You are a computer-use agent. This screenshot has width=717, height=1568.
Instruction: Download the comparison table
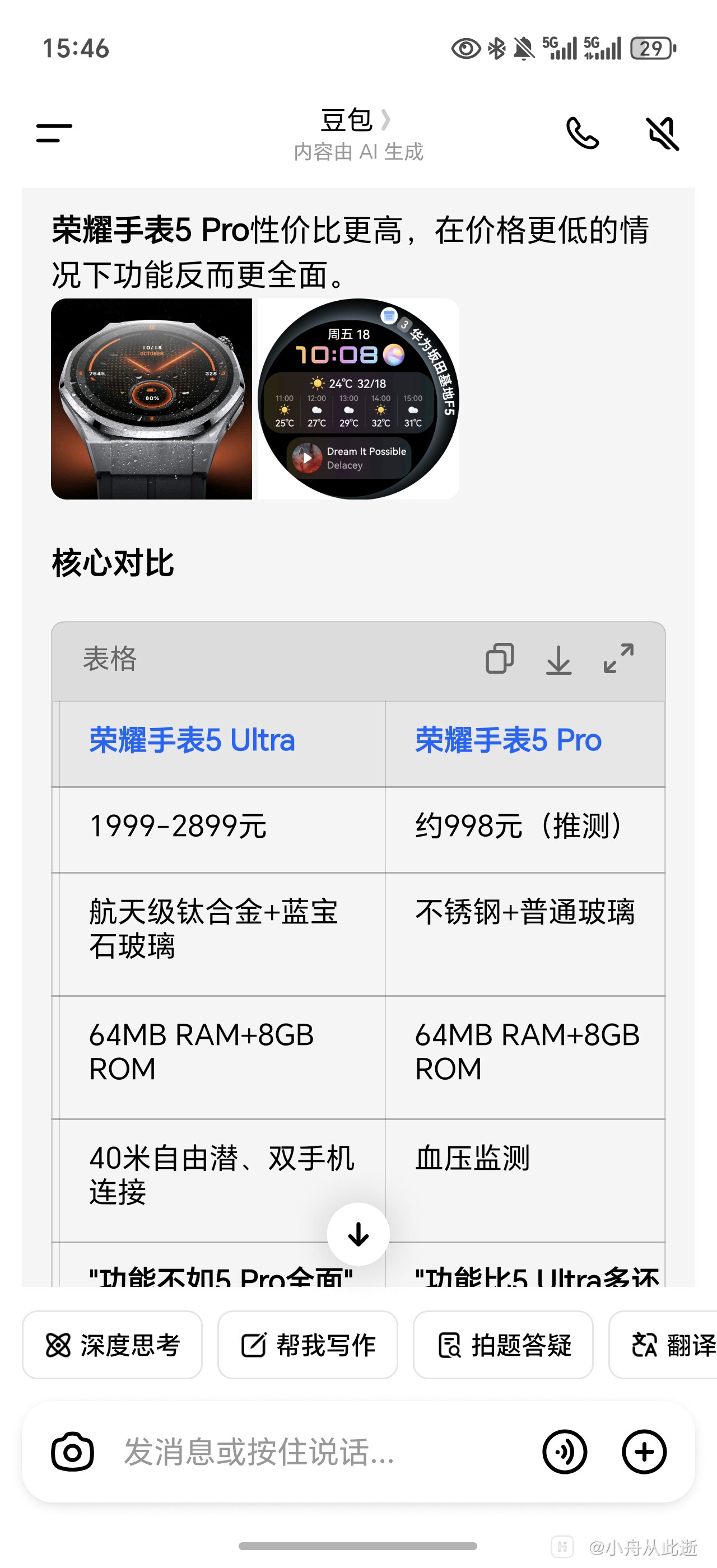click(x=558, y=659)
